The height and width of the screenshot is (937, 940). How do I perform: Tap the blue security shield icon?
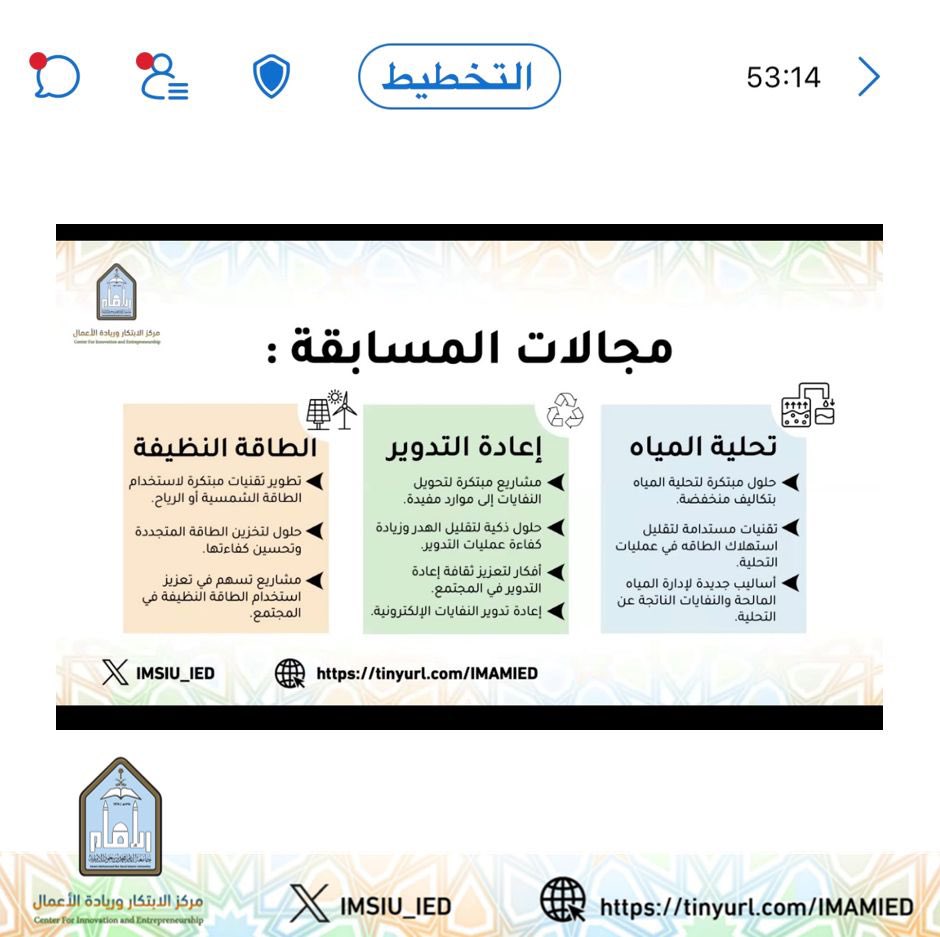(271, 77)
